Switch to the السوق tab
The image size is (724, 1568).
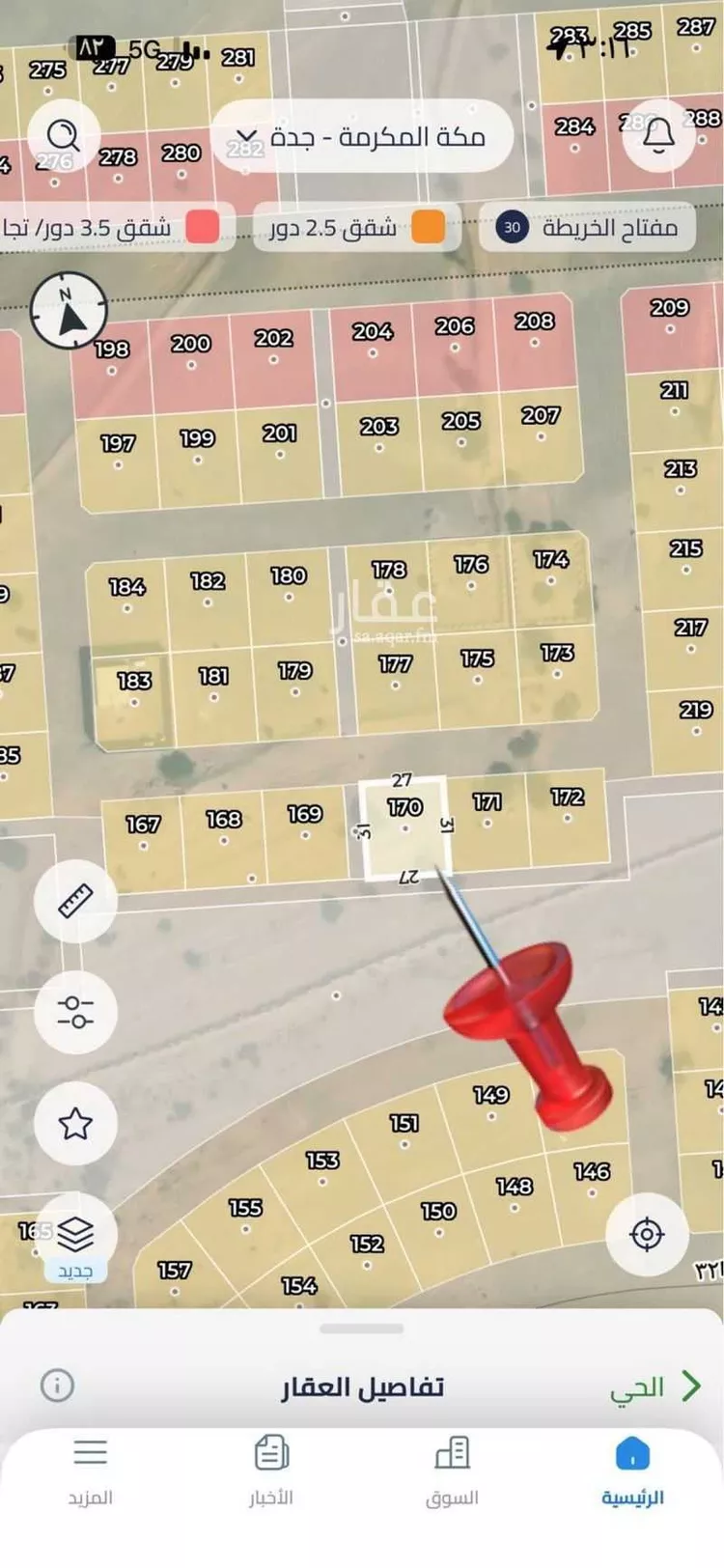[452, 1471]
